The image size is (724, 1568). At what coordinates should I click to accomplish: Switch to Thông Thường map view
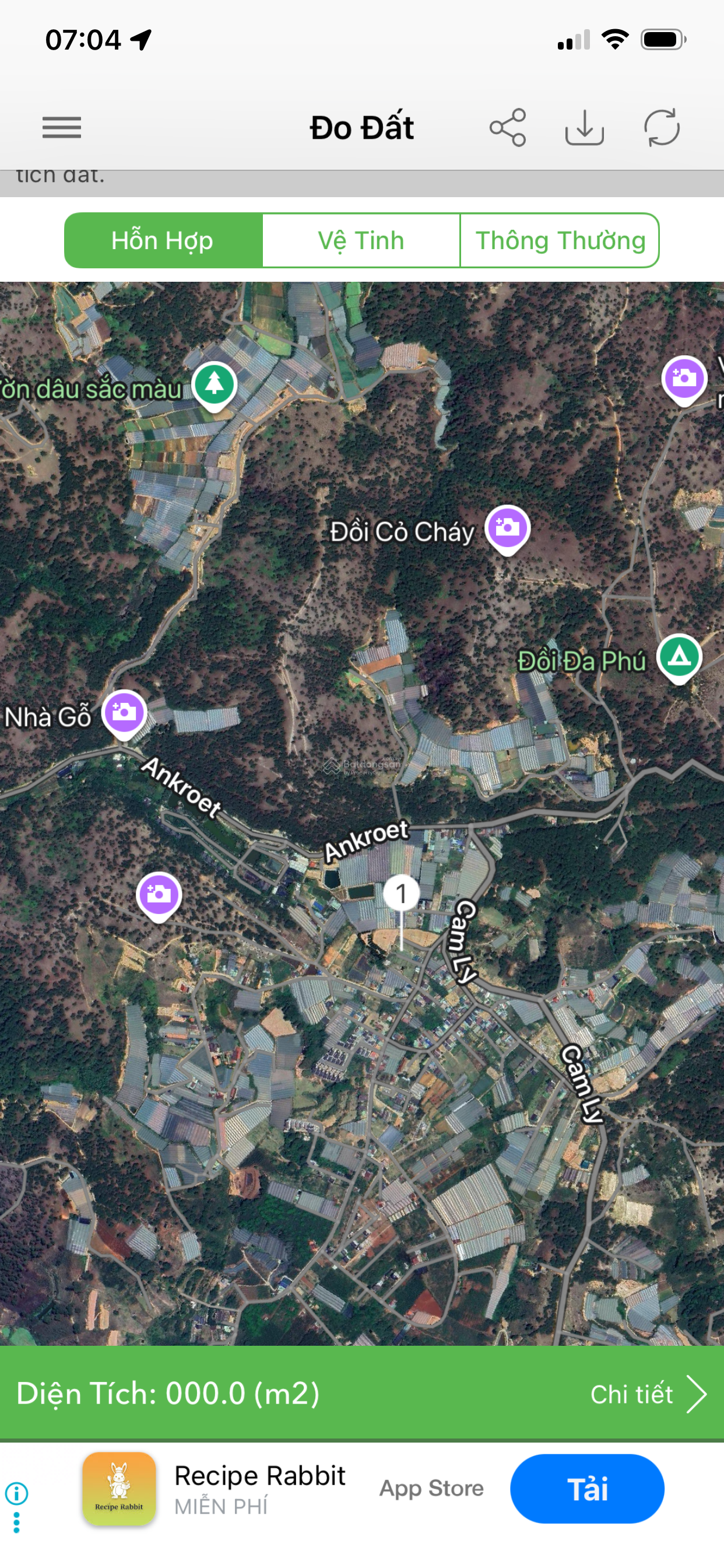(560, 240)
